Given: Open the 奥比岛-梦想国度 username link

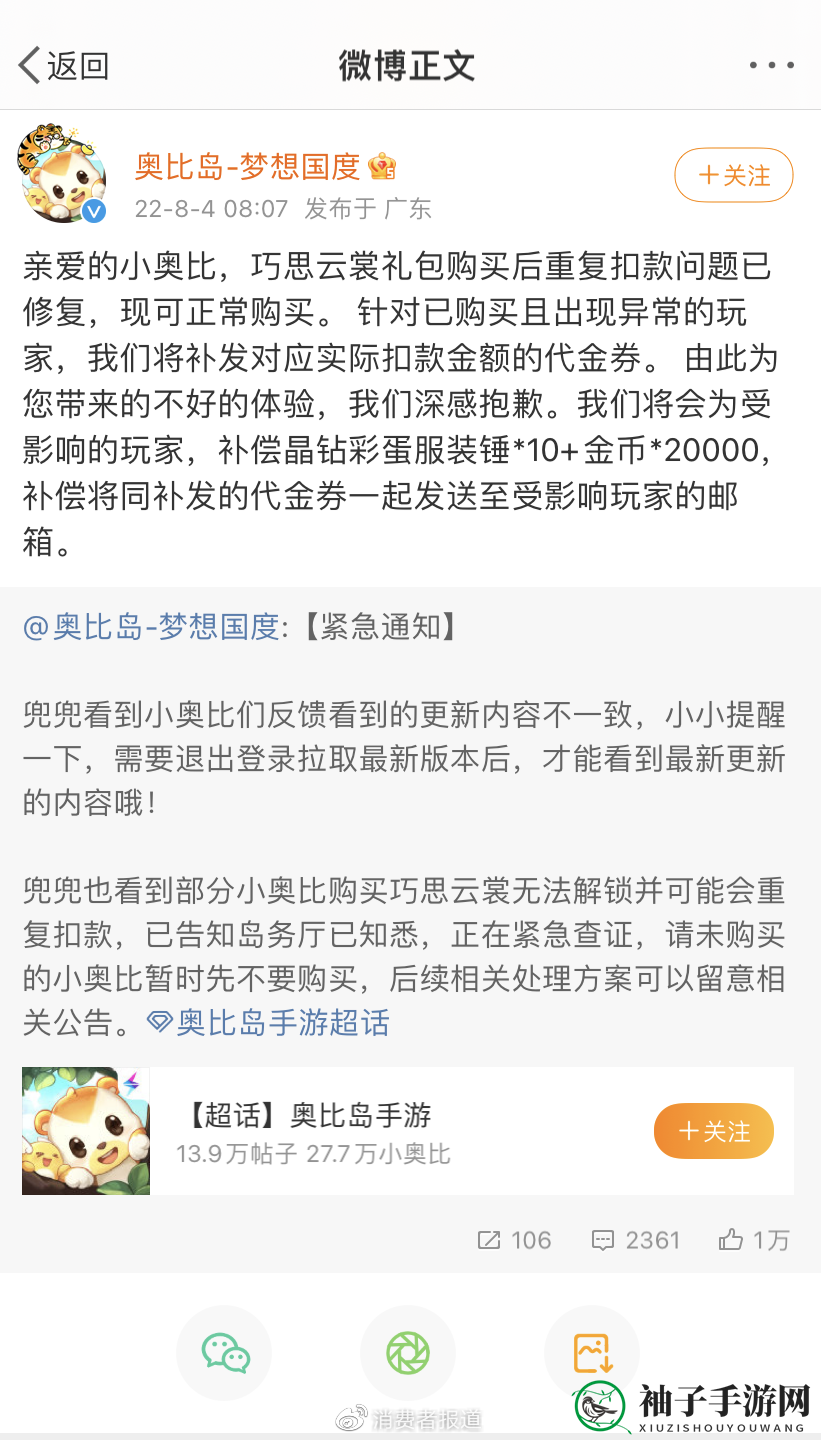Looking at the screenshot, I should (247, 166).
